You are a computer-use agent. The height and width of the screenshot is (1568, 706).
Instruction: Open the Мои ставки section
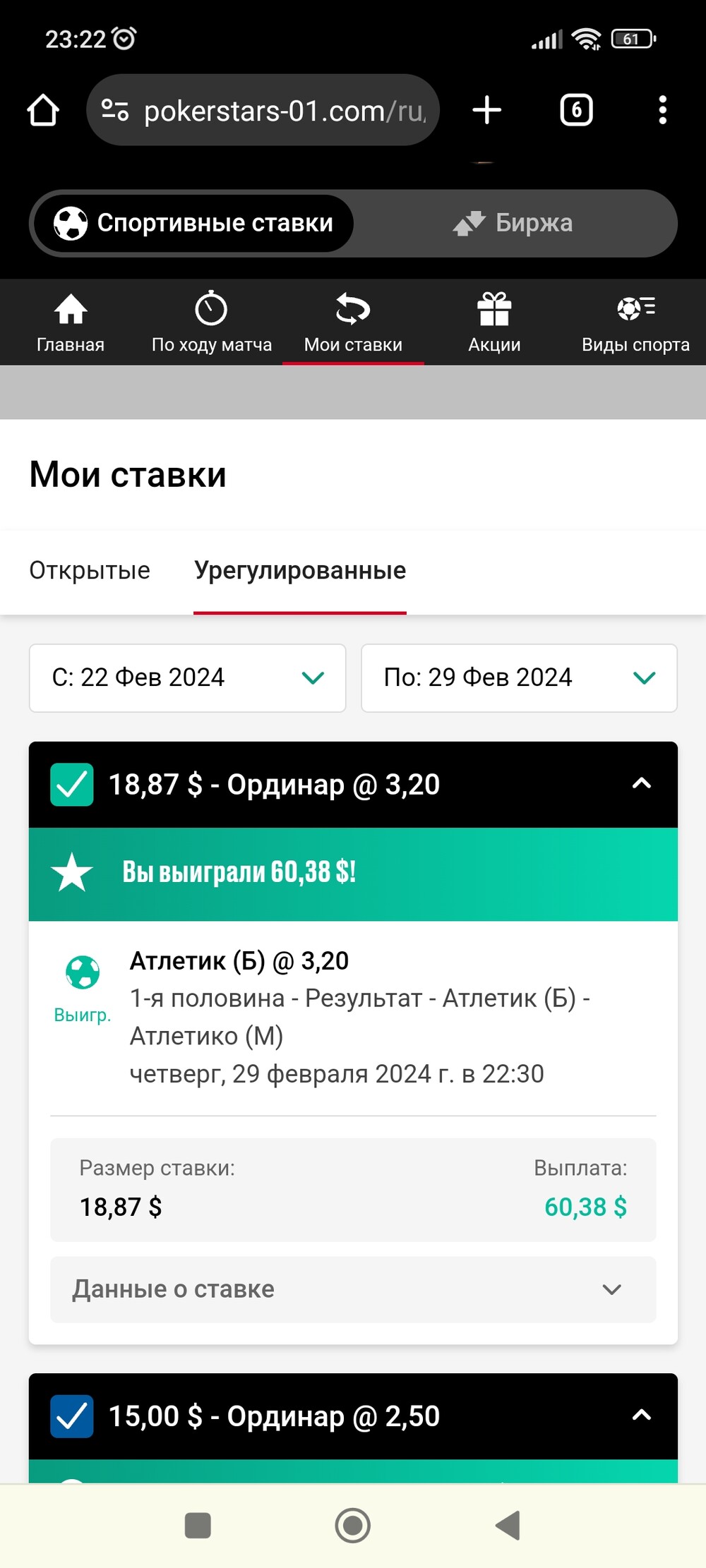(353, 322)
